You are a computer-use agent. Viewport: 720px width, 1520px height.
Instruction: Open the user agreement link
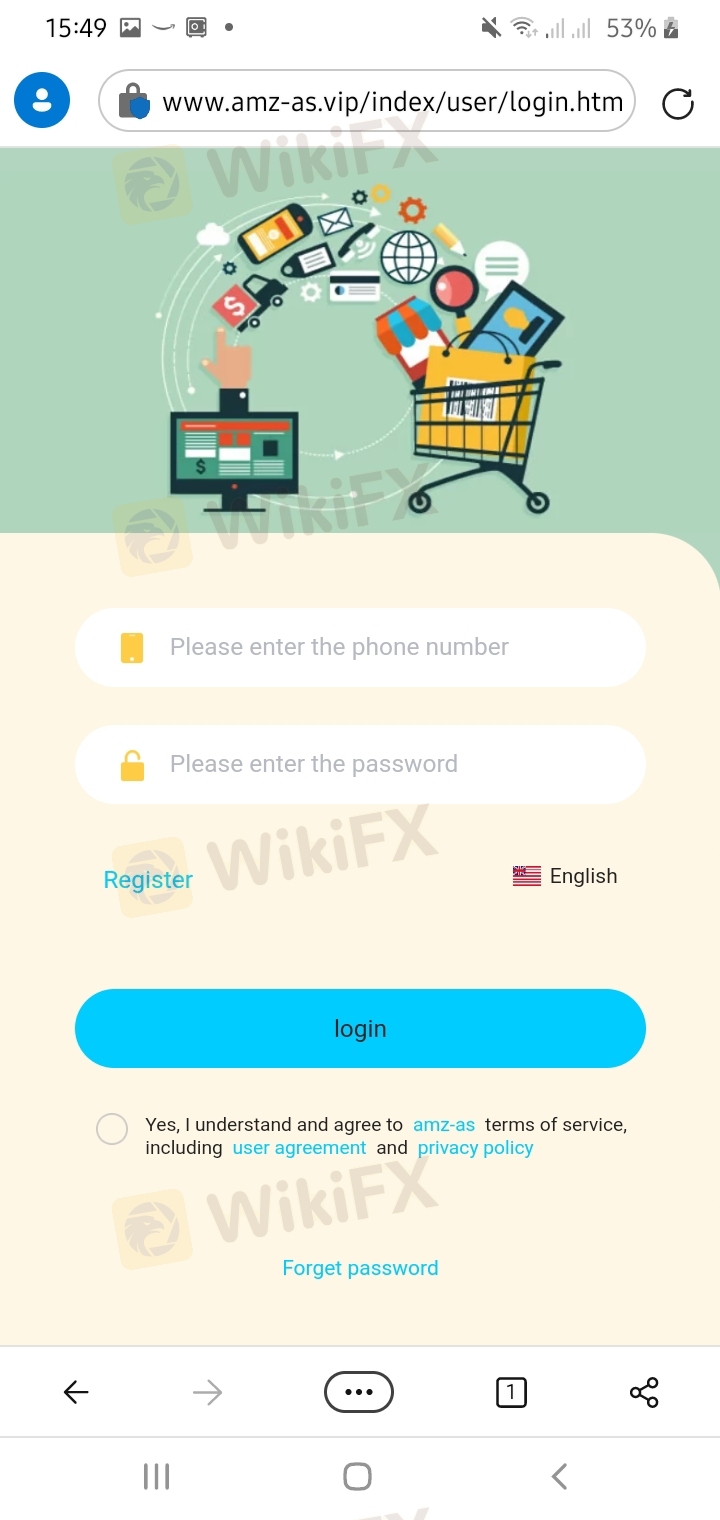[299, 1148]
